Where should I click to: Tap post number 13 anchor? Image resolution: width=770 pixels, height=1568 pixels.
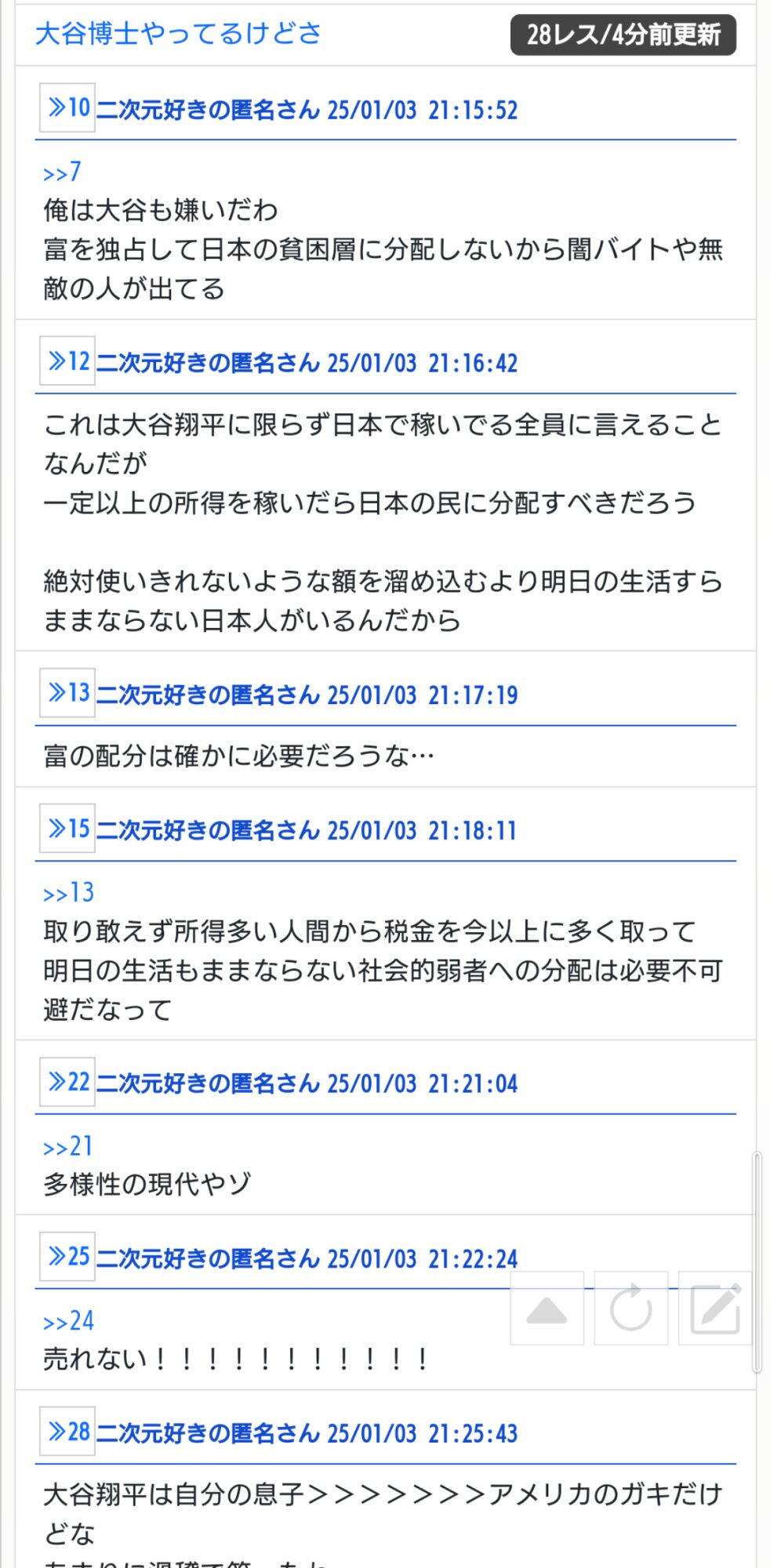[67, 692]
